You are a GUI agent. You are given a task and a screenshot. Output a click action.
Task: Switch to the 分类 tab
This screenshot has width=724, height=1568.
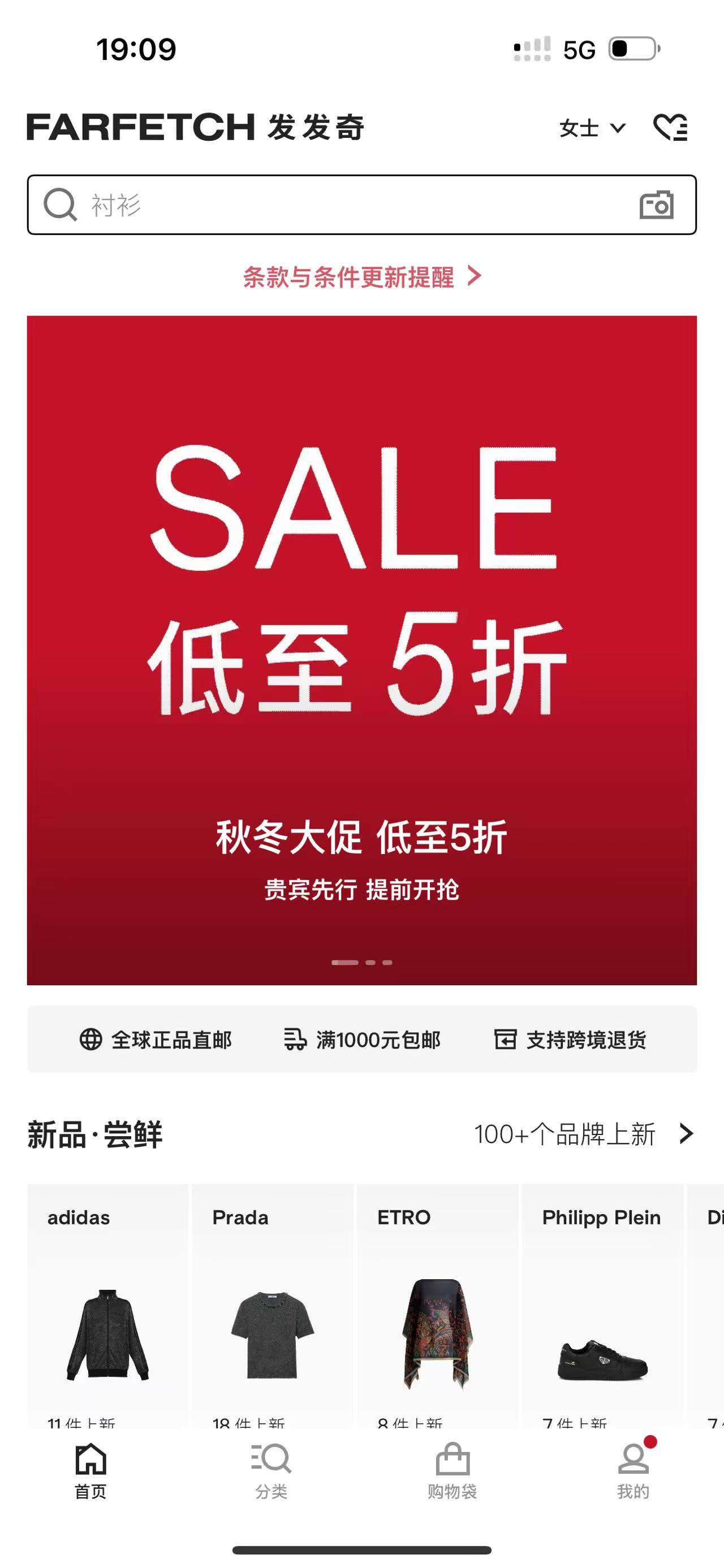(271, 1471)
